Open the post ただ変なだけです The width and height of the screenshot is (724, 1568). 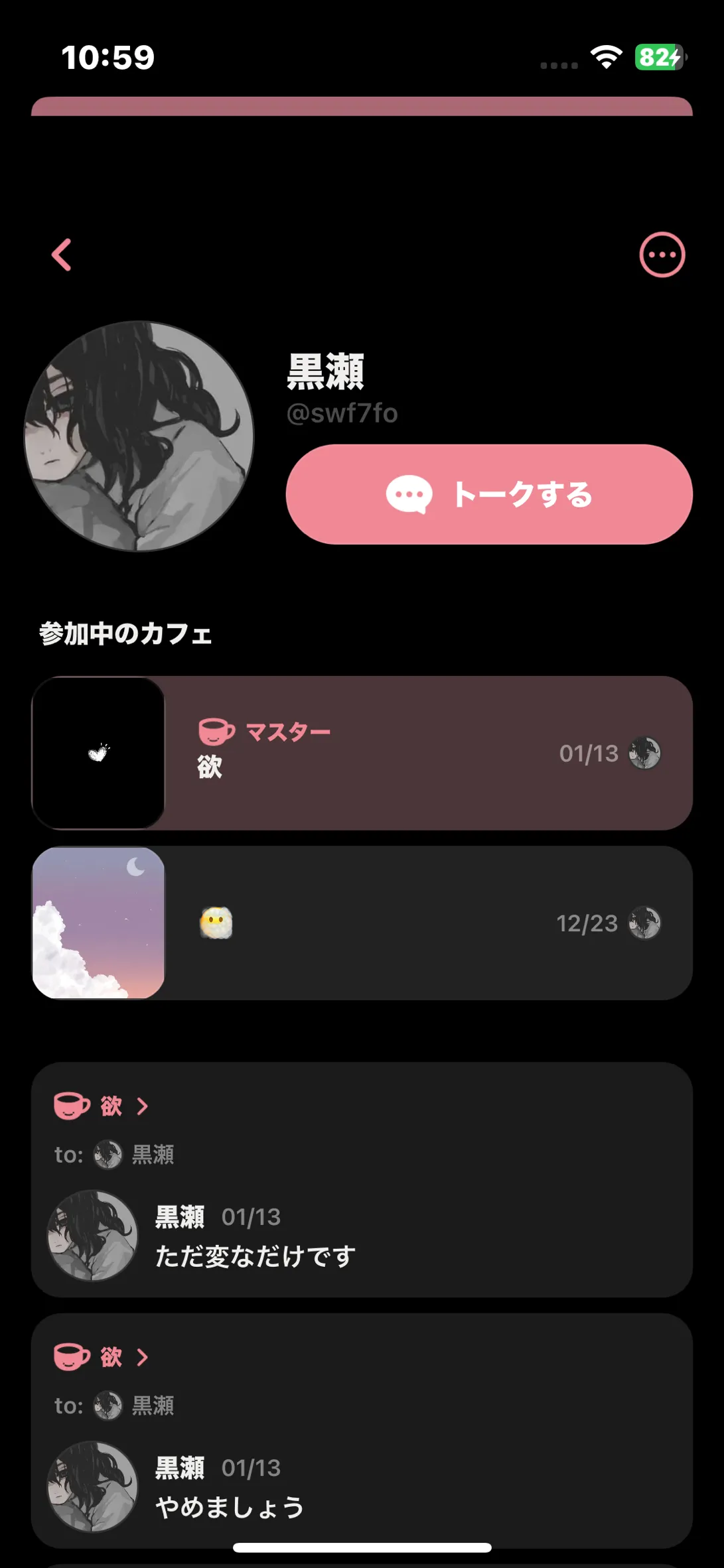click(x=255, y=1256)
